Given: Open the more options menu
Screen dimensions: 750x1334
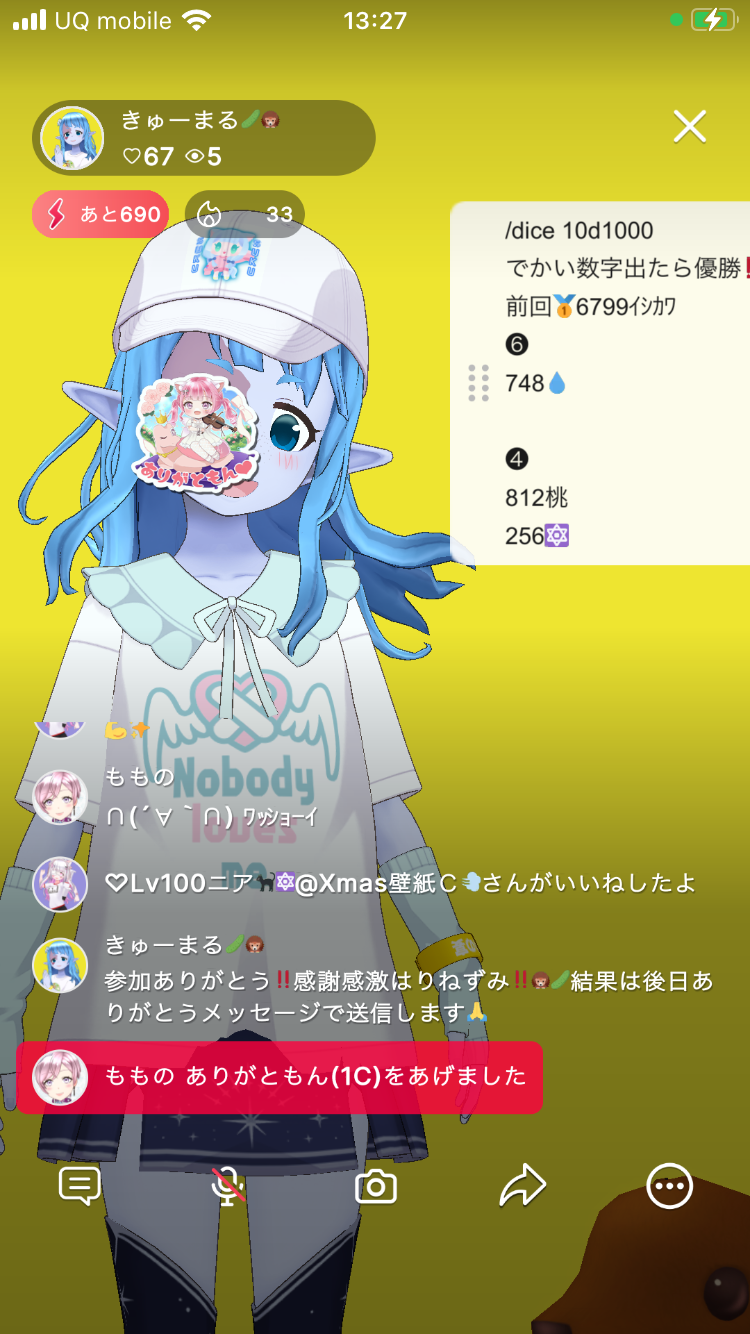Looking at the screenshot, I should [669, 1187].
